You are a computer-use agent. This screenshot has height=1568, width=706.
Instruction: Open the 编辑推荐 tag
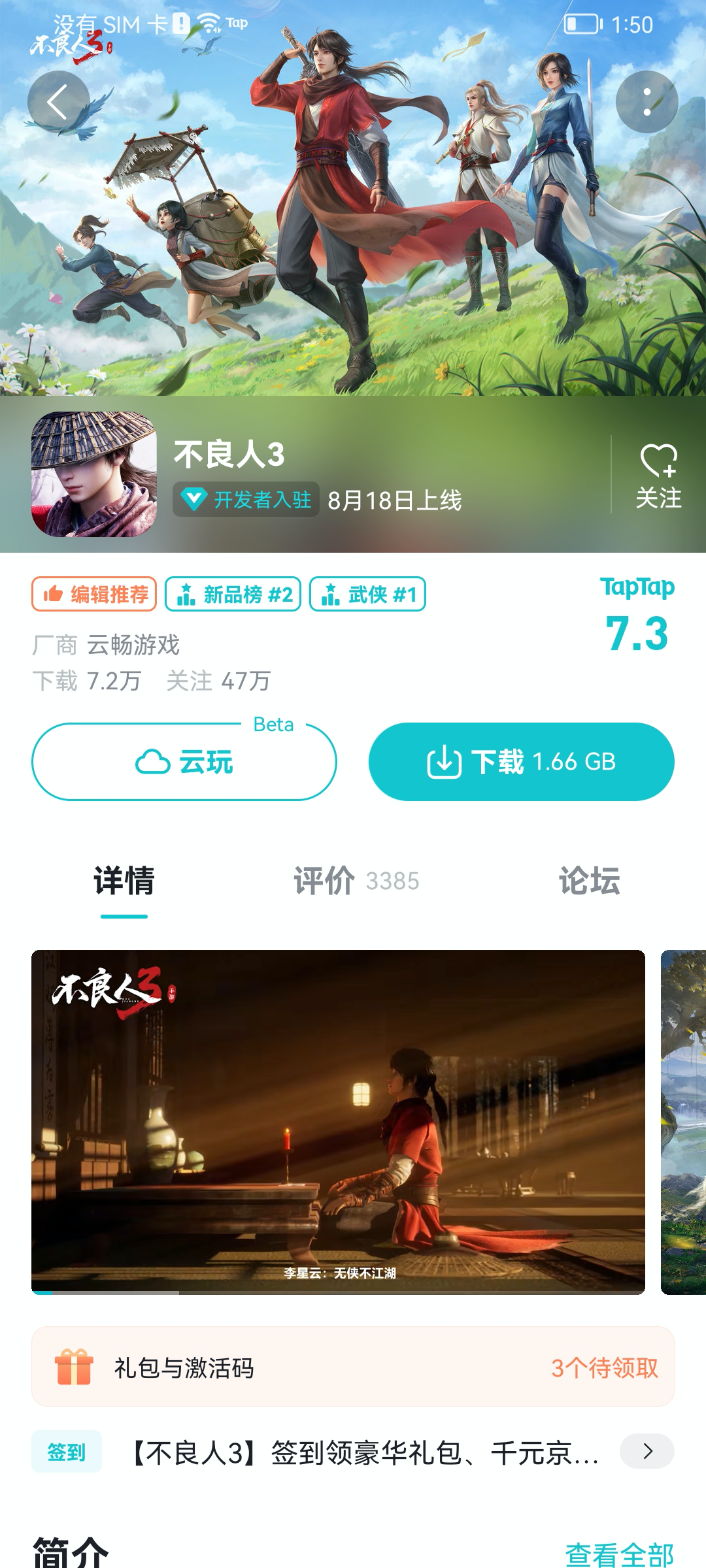click(x=94, y=594)
